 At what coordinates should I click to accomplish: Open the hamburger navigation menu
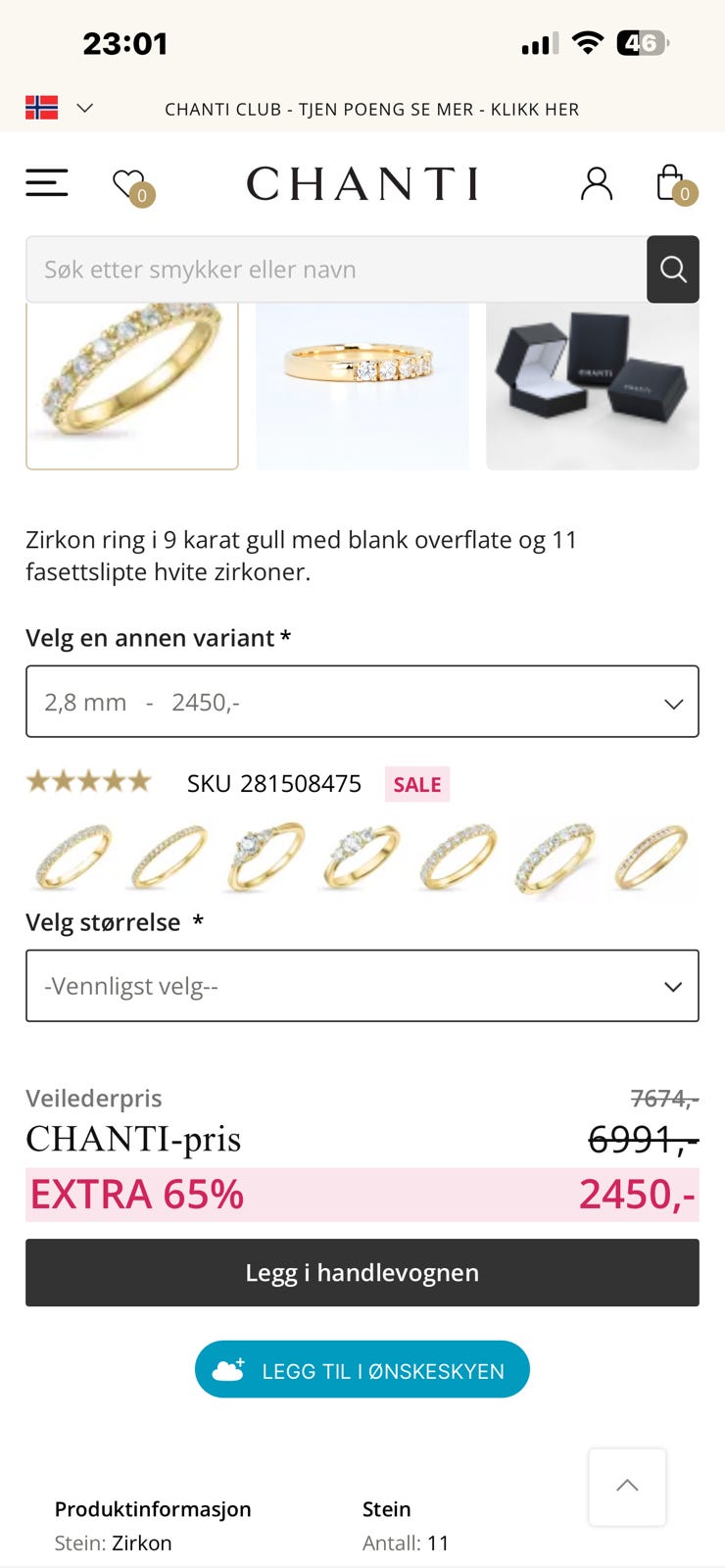pos(46,182)
